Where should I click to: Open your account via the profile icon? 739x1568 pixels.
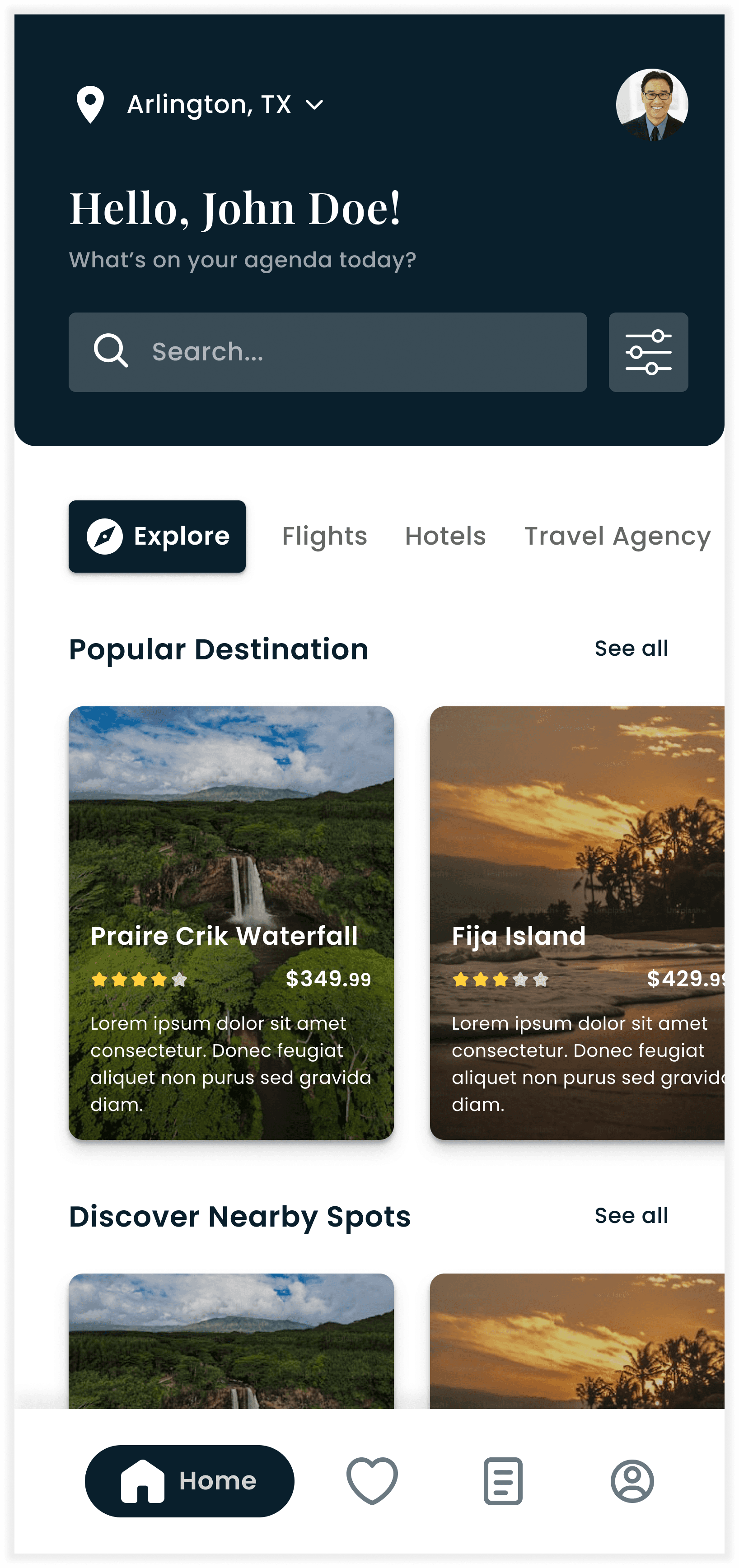(632, 1482)
